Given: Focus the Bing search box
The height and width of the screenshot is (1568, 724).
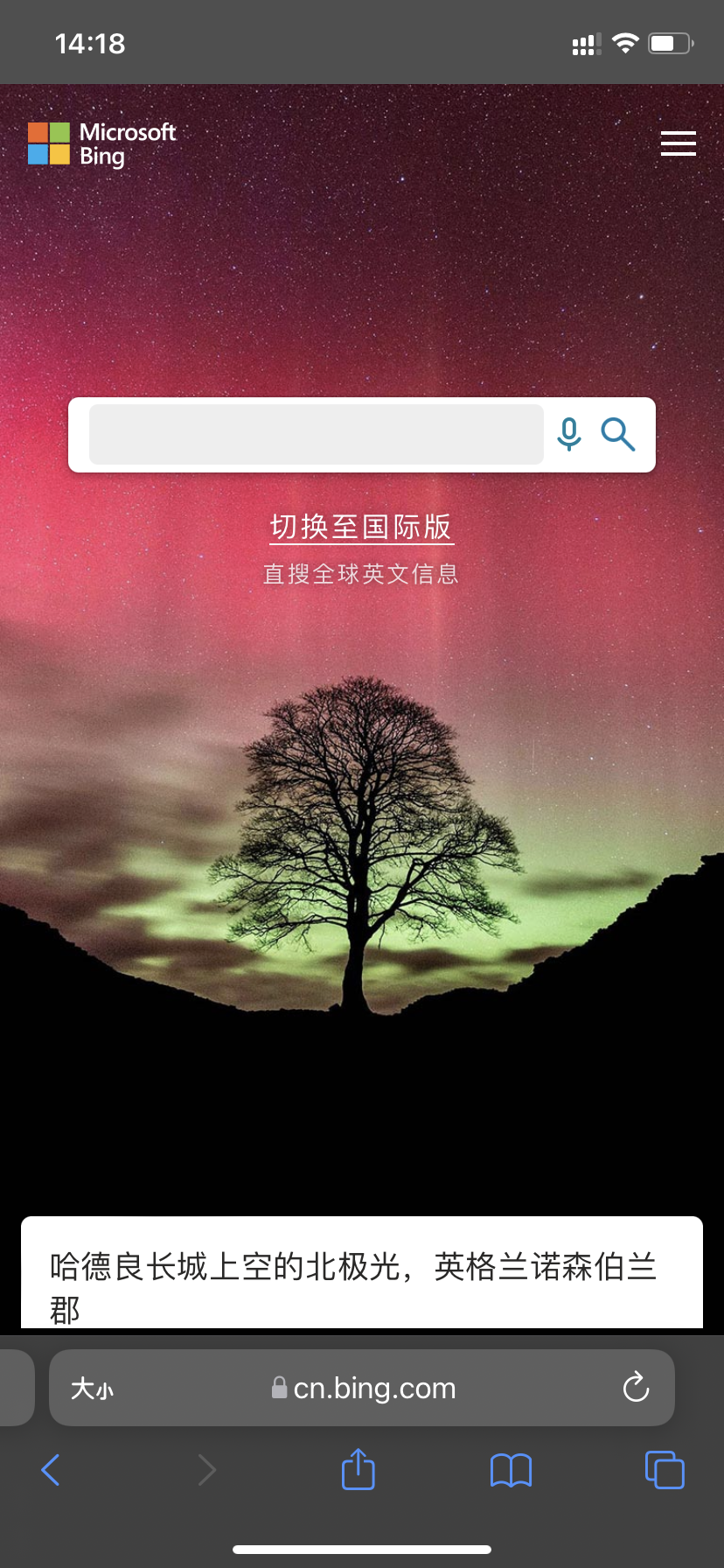Looking at the screenshot, I should click(316, 435).
